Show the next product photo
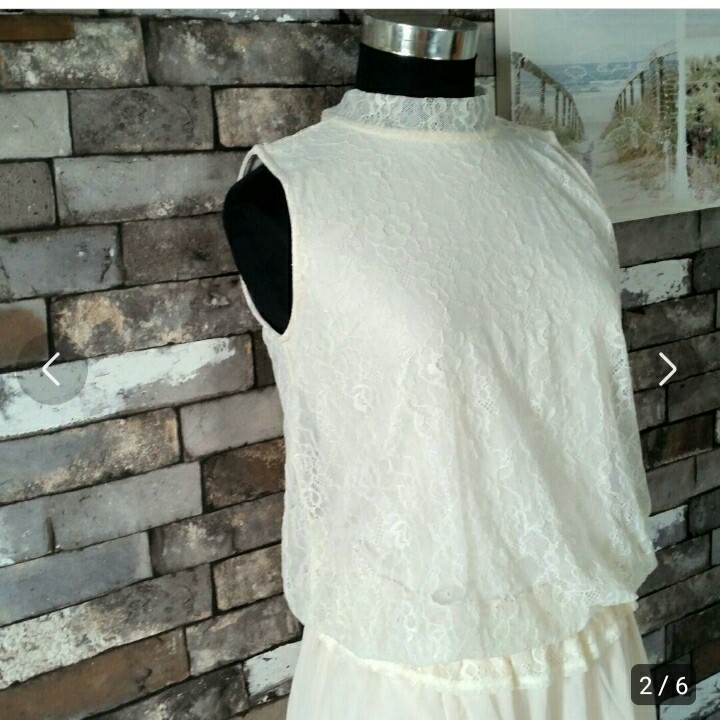Viewport: 720px width, 720px height. (x=667, y=369)
